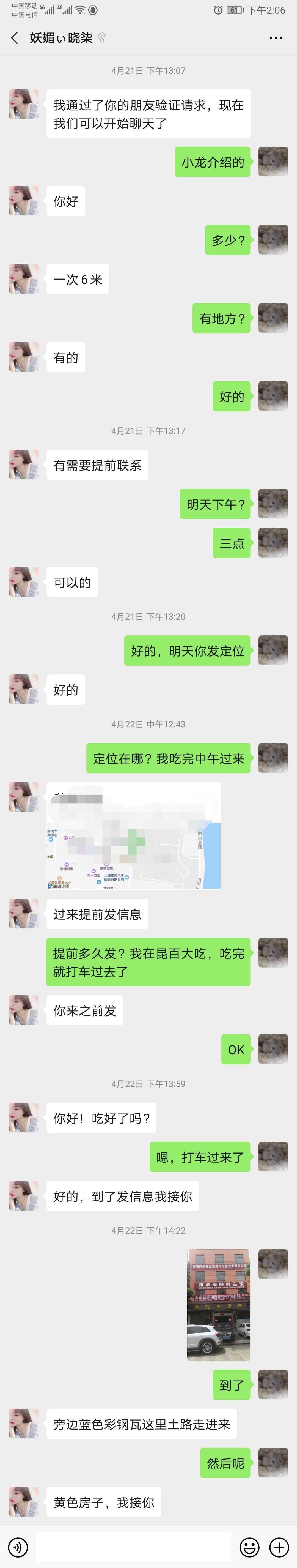Open the three-dot chat options menu
297x1568 pixels.
[x=276, y=38]
